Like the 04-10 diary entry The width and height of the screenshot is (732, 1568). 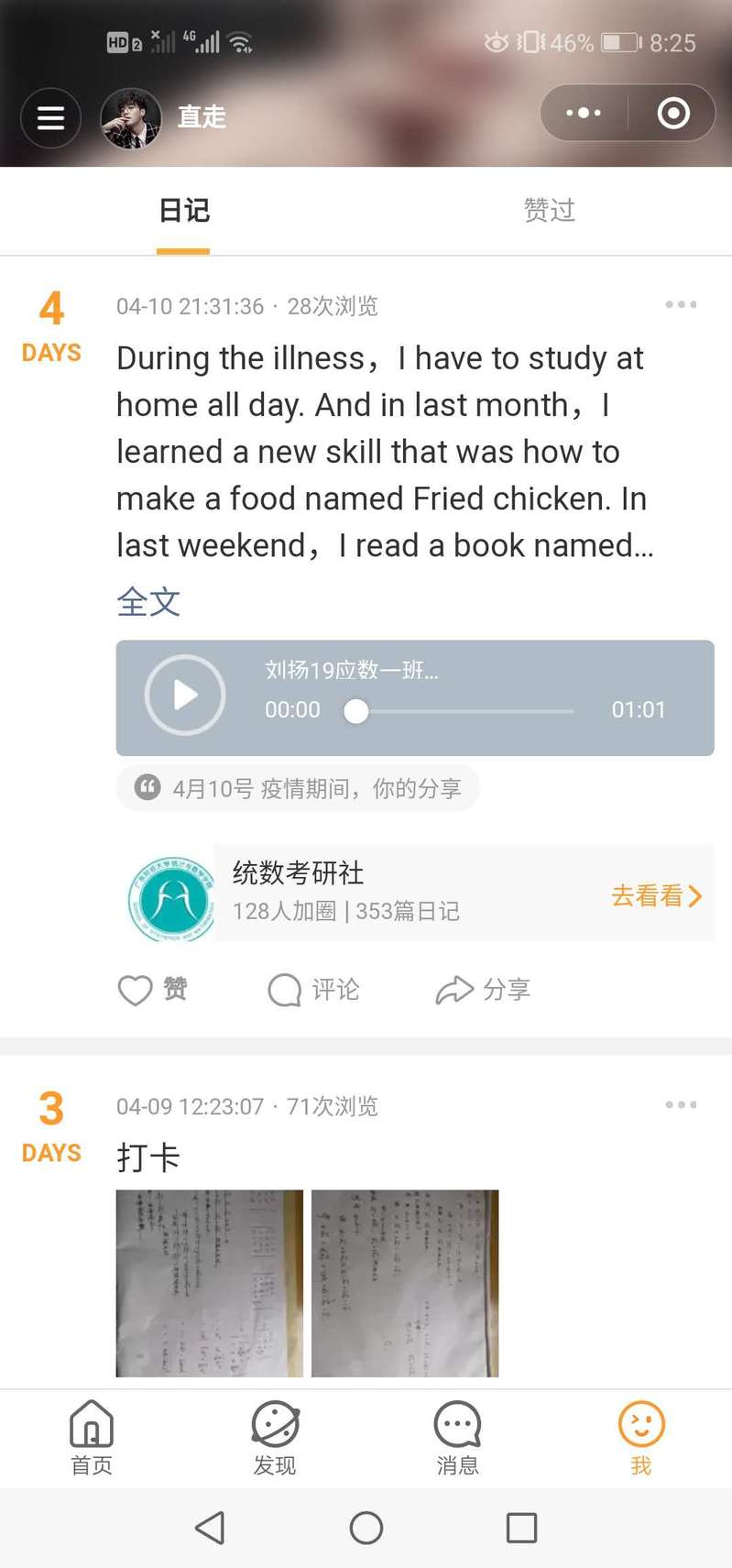(153, 990)
